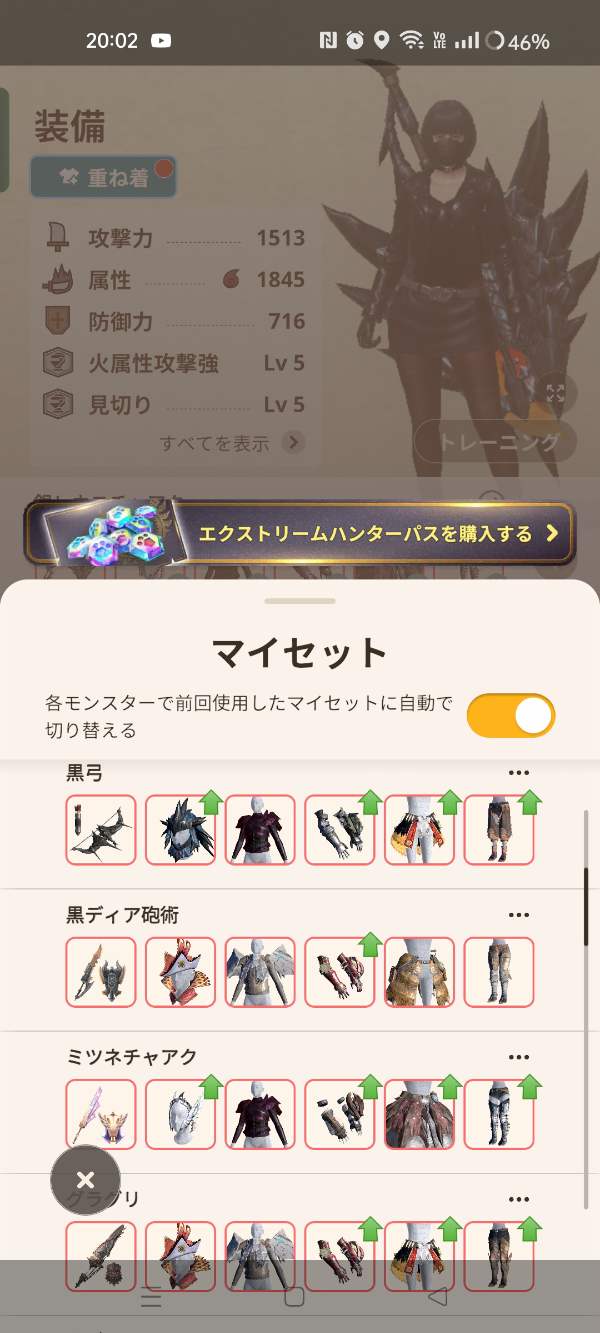This screenshot has height=1333, width=600.
Task: Open the options menu for 黒ディア砲術 set
Action: click(x=518, y=915)
